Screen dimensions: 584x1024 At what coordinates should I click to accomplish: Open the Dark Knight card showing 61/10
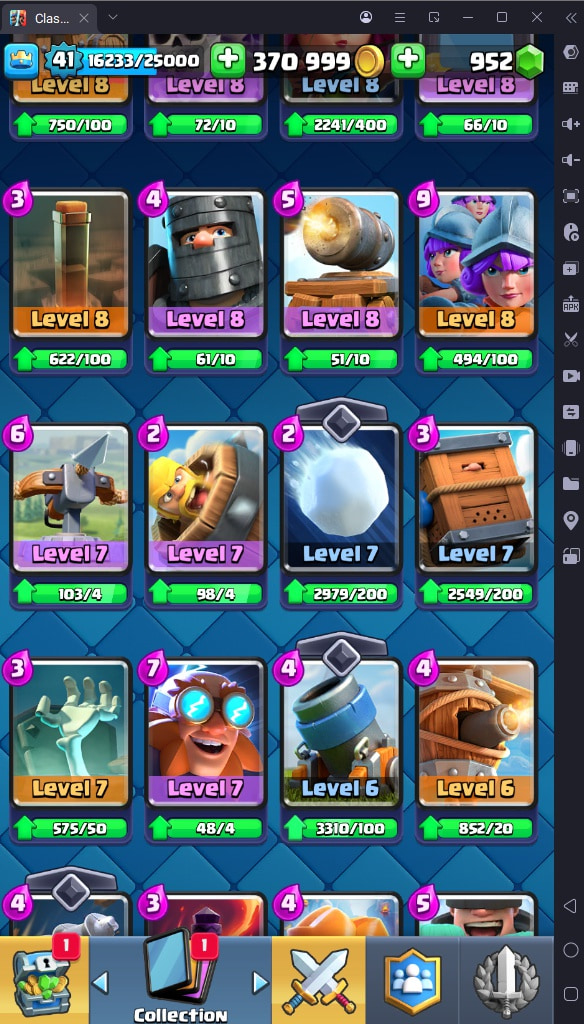206,264
